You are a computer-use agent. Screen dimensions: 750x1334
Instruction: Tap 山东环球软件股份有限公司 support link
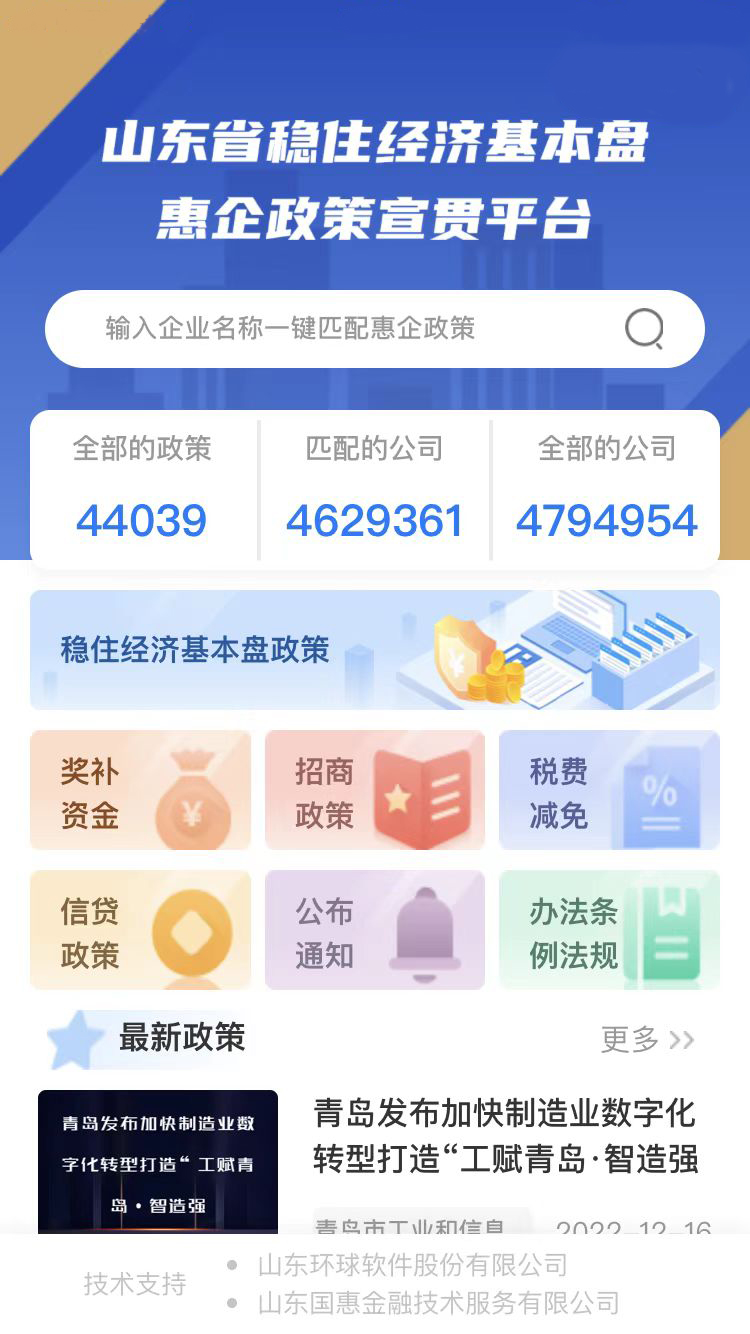pos(413,1265)
